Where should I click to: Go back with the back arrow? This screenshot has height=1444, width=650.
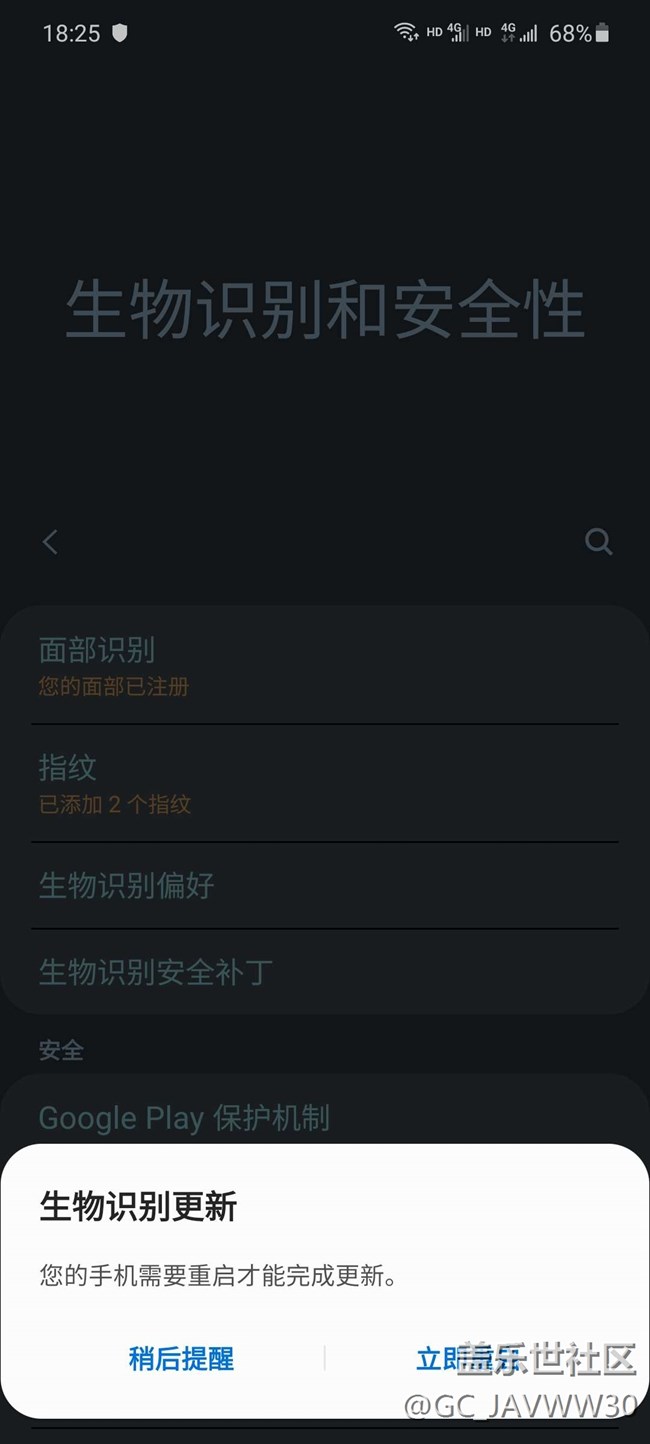[x=51, y=541]
